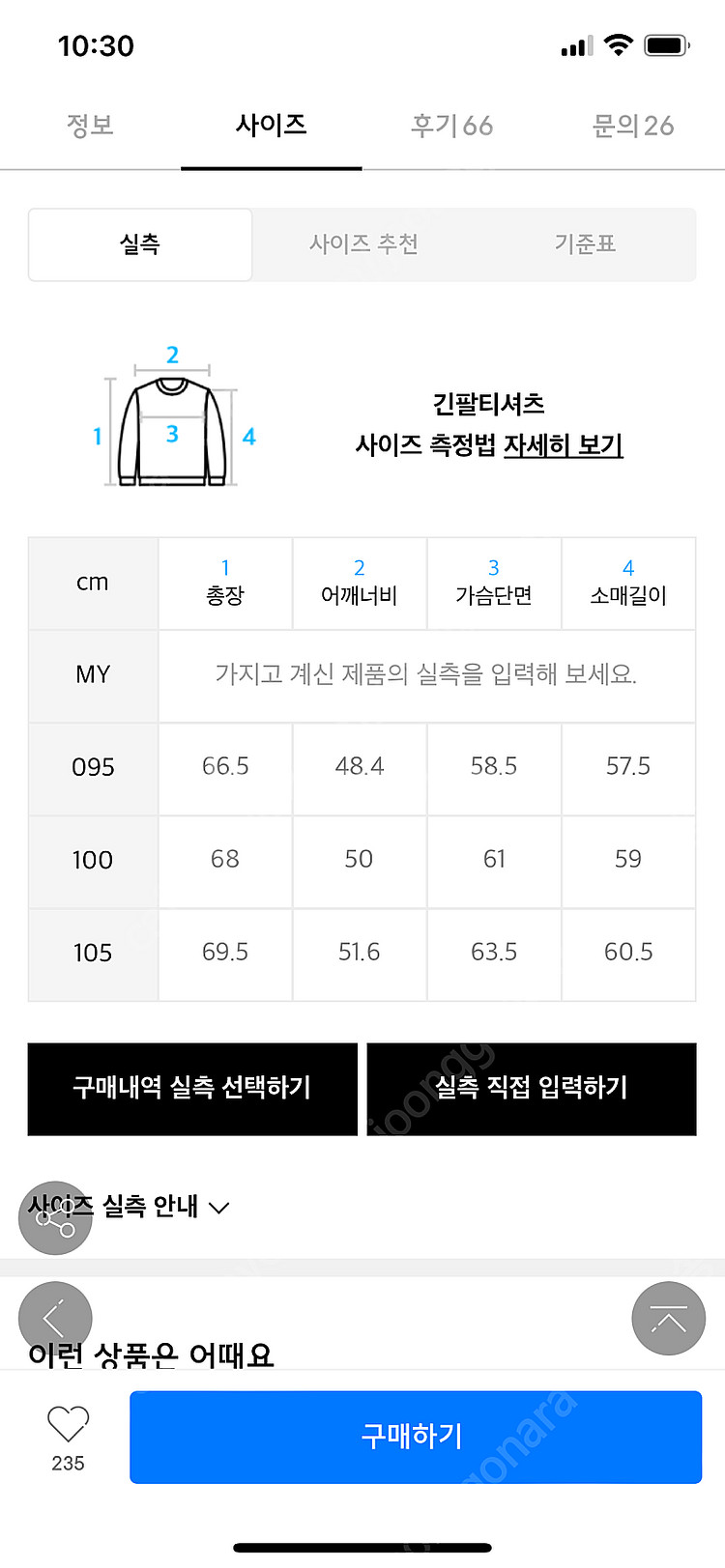The width and height of the screenshot is (725, 1568).
Task: Tap the blue 구매하기 purchase button
Action: point(416,1437)
